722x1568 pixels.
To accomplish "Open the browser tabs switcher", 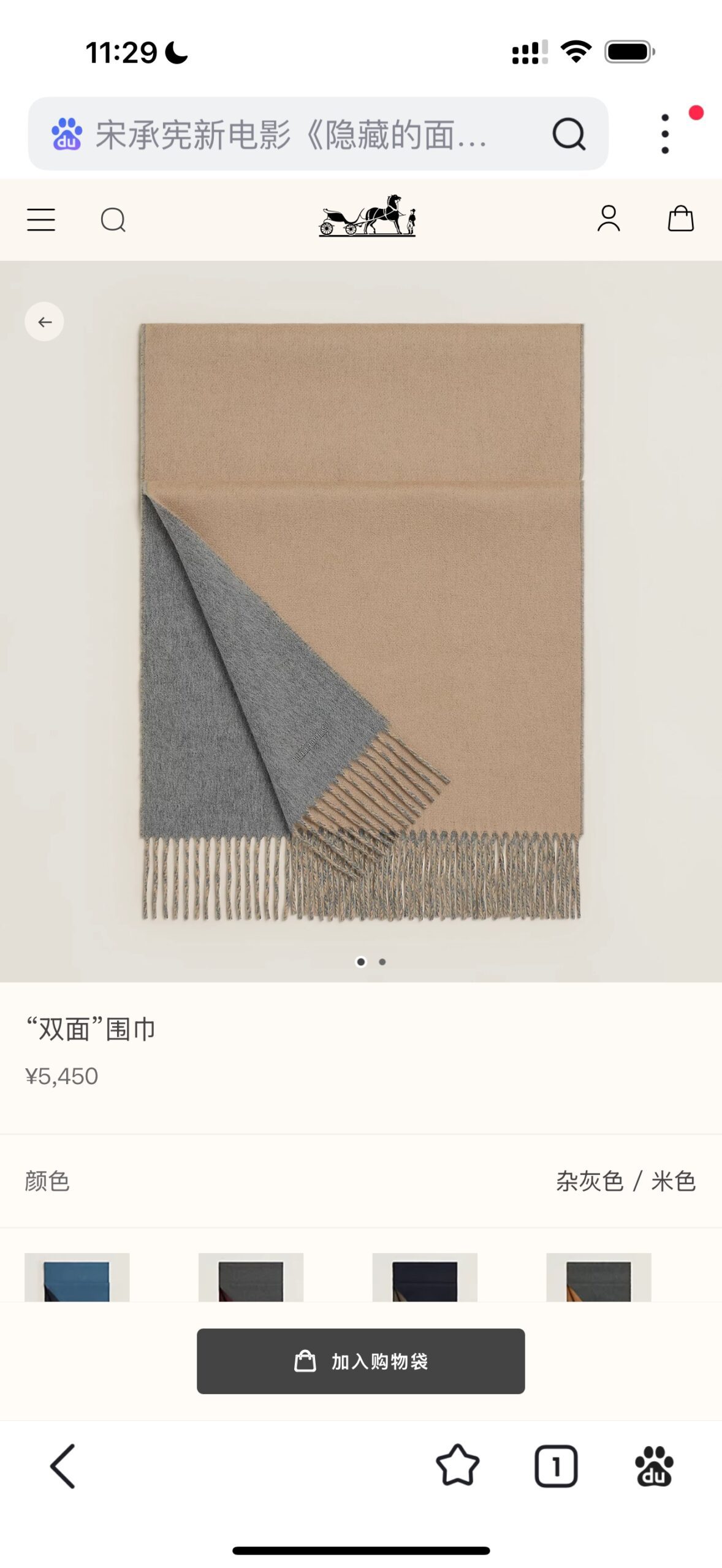I will (556, 1466).
